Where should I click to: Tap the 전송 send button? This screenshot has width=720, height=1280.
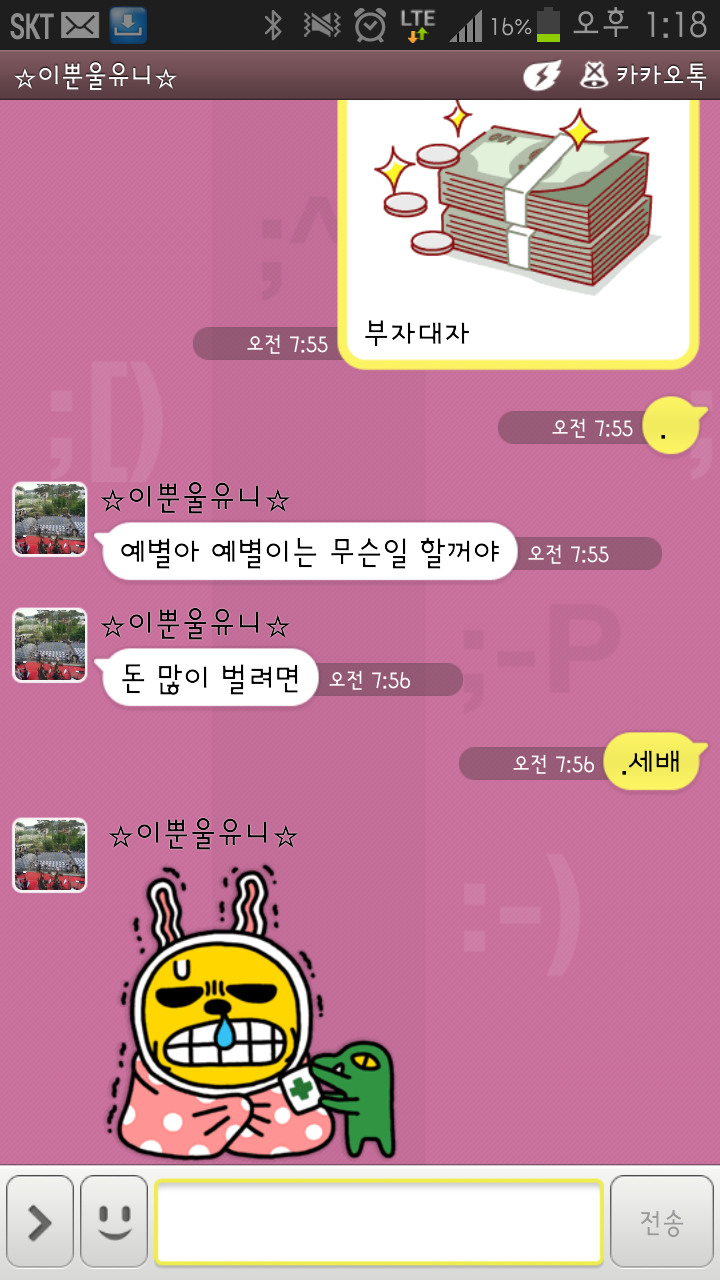(x=662, y=1222)
